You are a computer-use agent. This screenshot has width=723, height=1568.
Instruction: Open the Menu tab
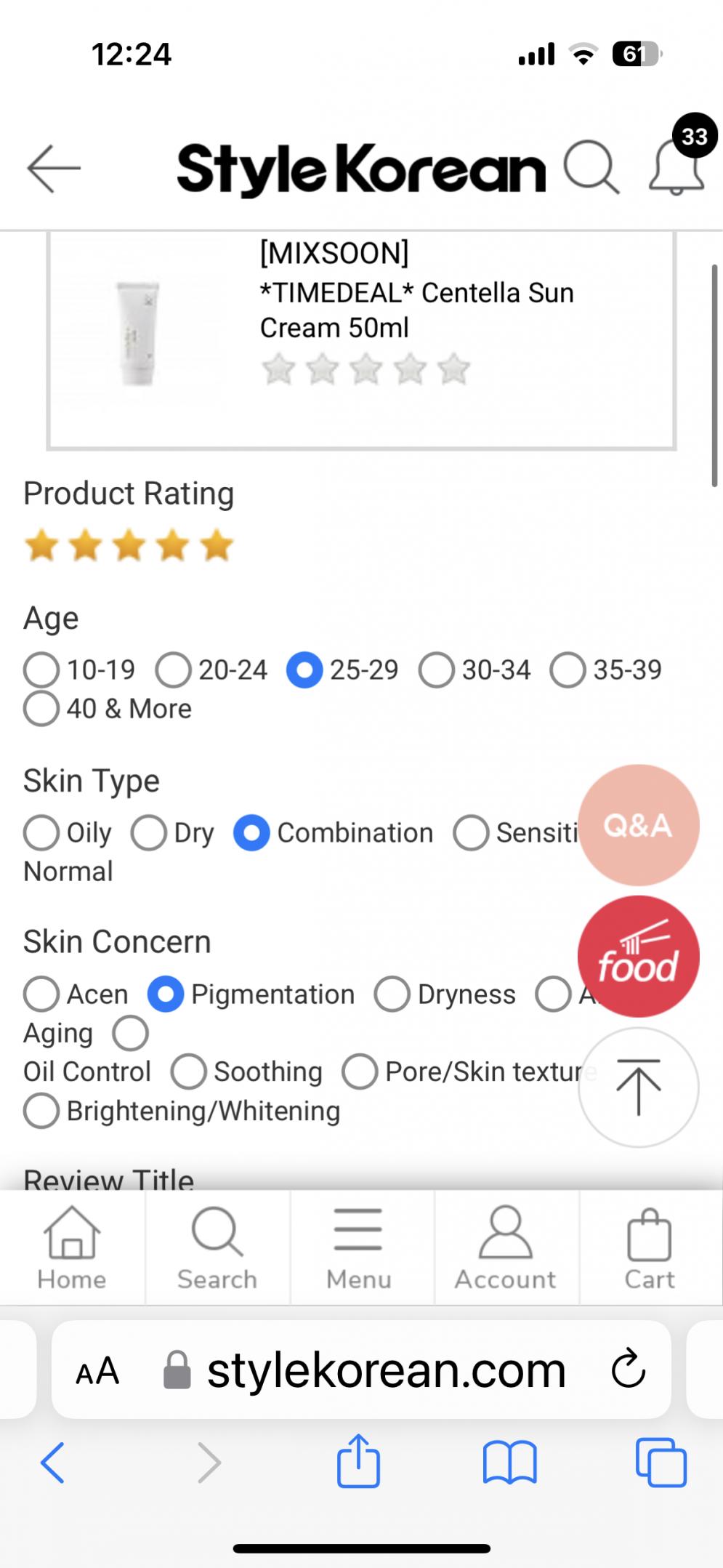[358, 1247]
